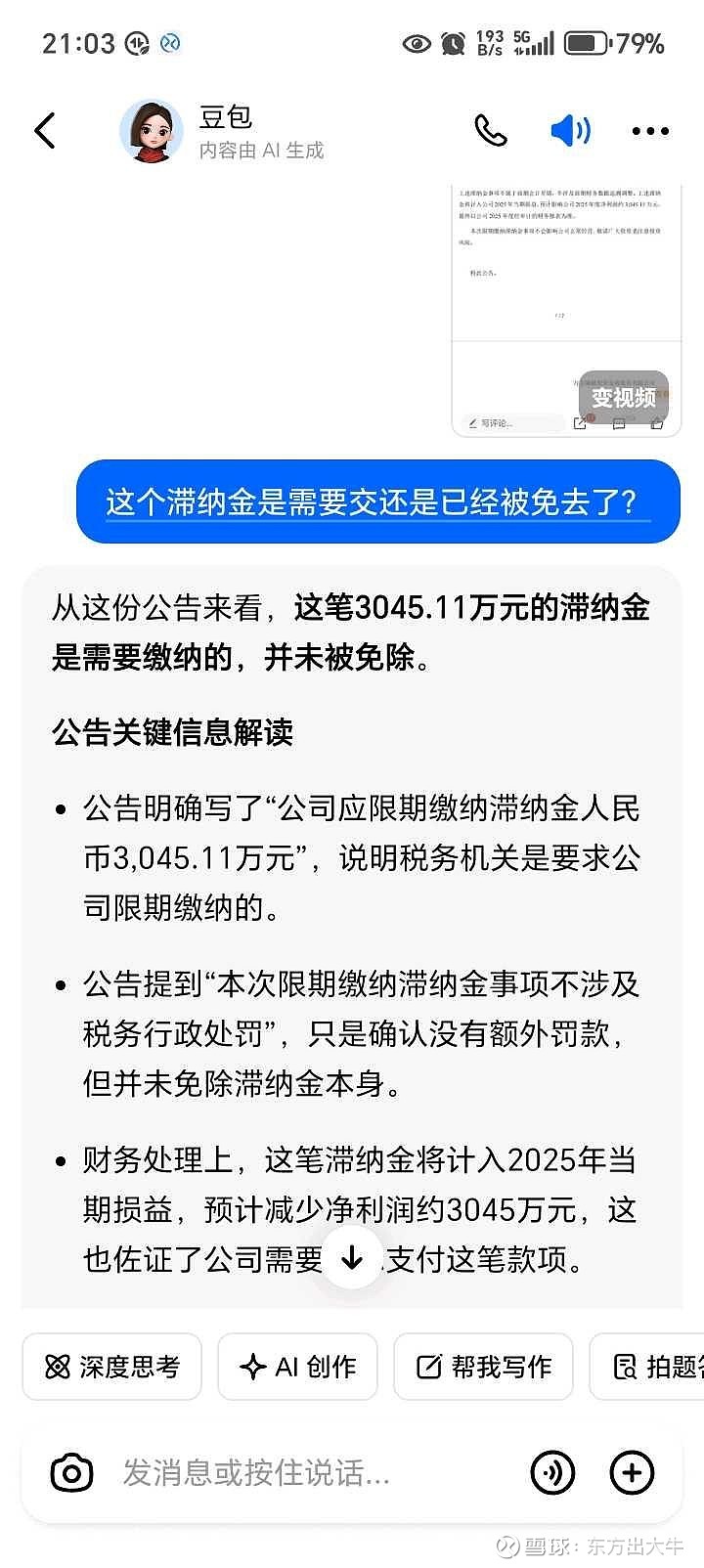The width and height of the screenshot is (704, 1568).
Task: Start a voice call using the phone icon
Action: coord(490,129)
